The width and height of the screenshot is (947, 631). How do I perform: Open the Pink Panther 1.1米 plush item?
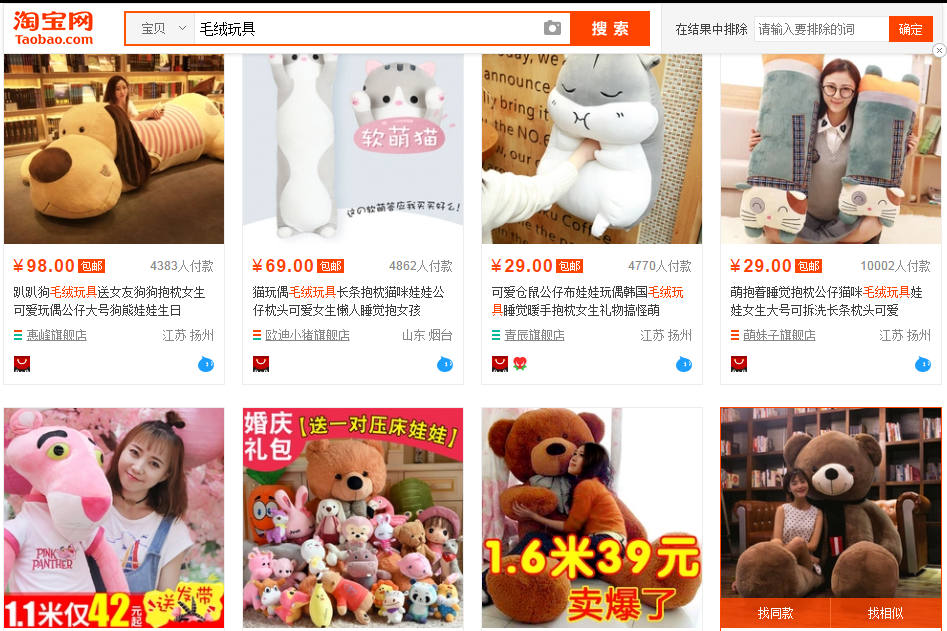[113, 516]
